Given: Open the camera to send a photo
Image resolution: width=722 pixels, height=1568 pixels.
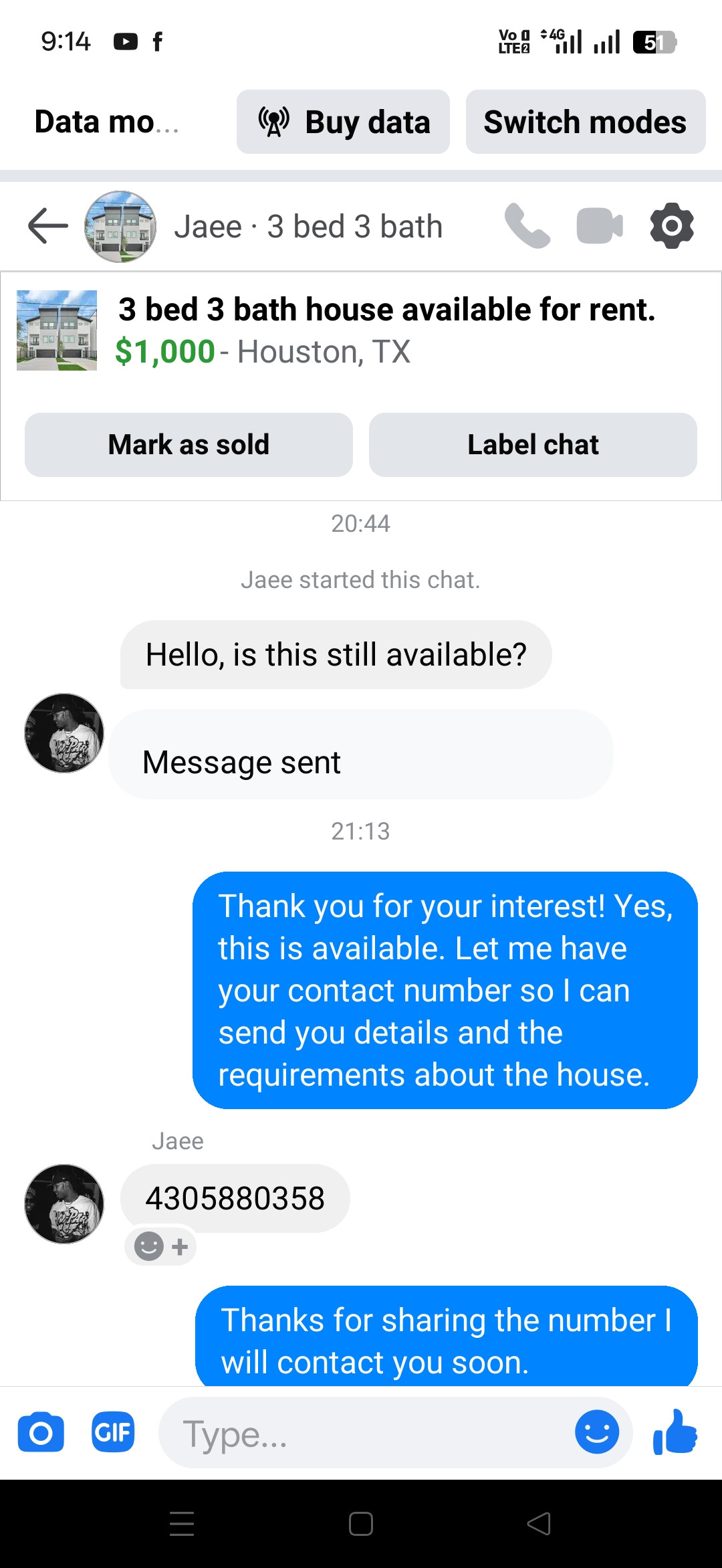Looking at the screenshot, I should pos(41,1433).
